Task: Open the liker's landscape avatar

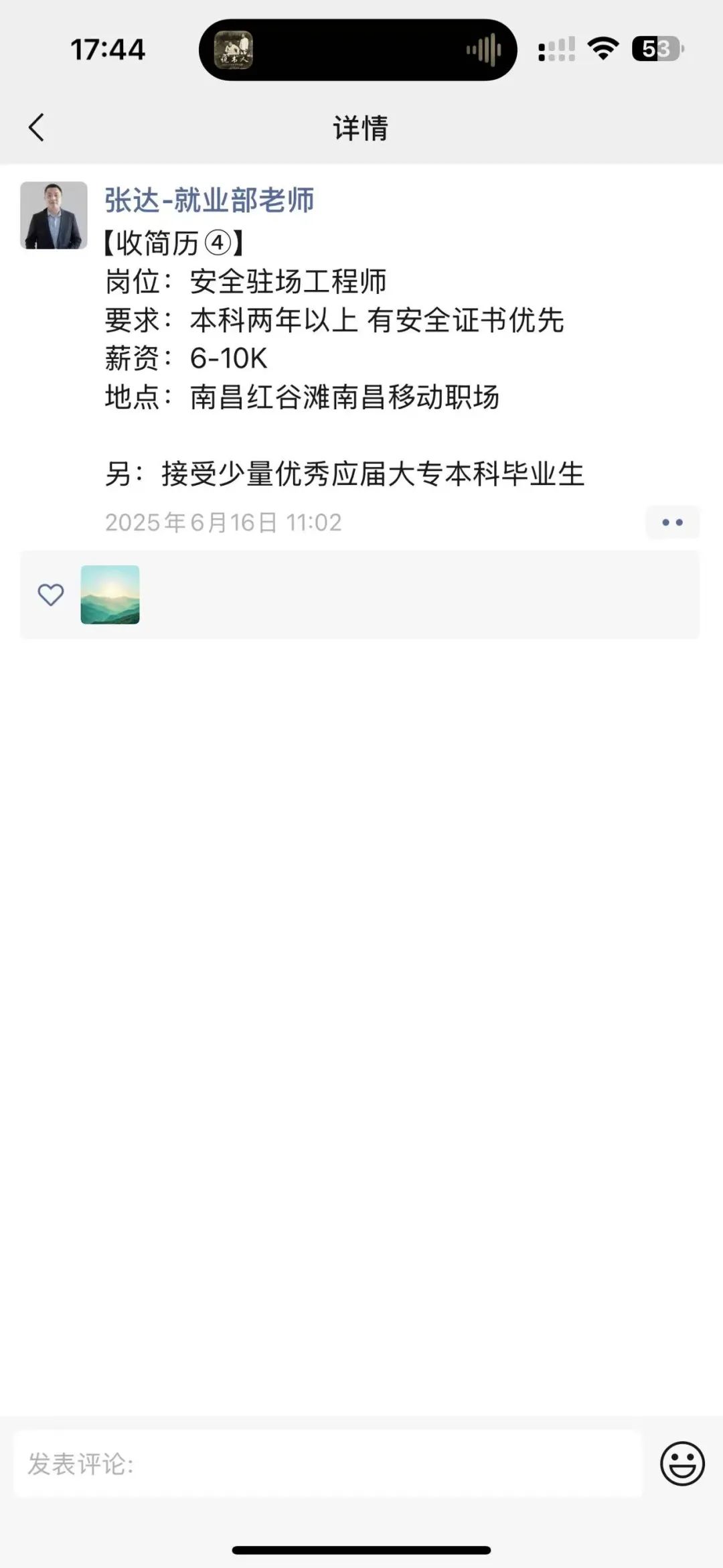Action: click(x=110, y=595)
